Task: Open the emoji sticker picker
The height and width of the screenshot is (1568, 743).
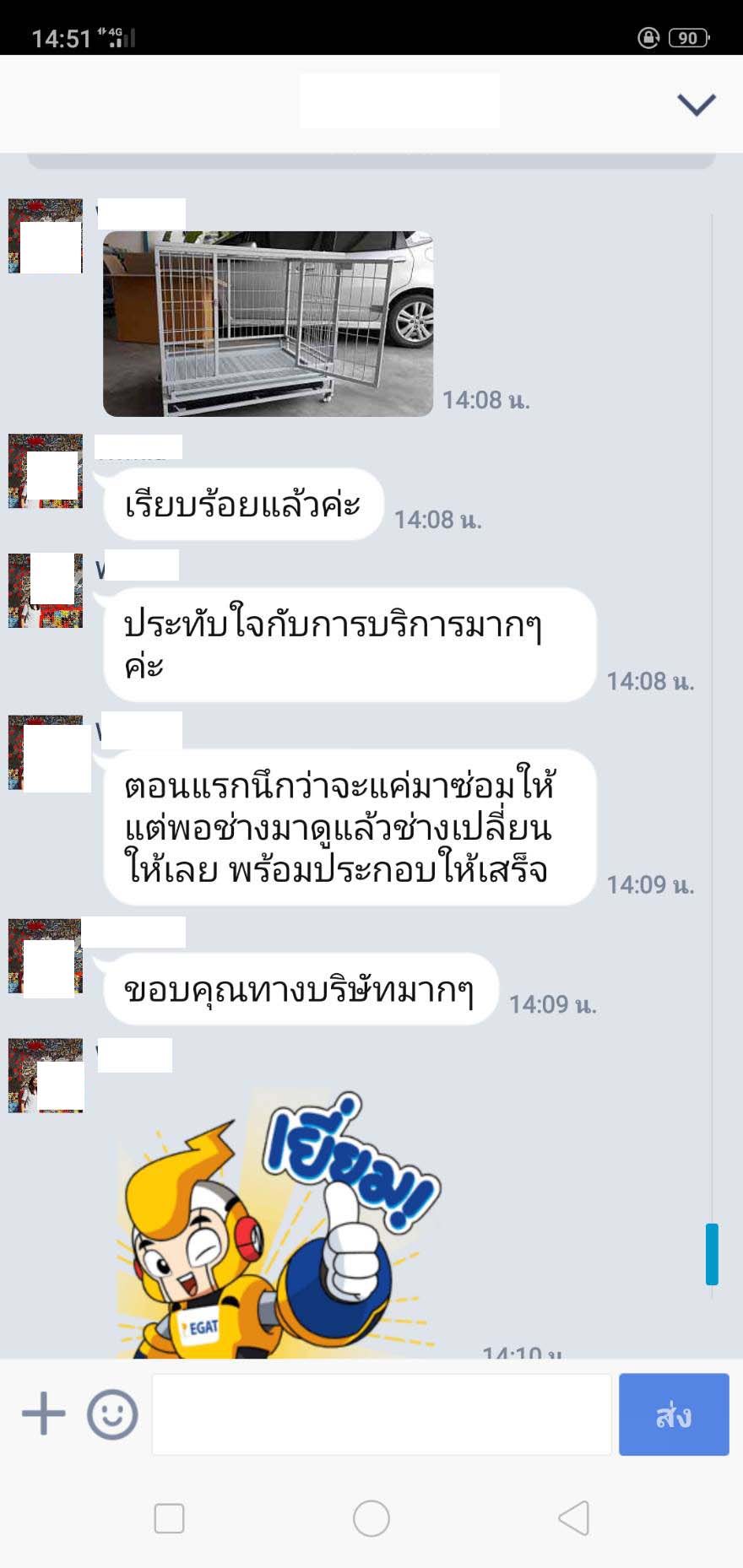Action: pos(112,1414)
